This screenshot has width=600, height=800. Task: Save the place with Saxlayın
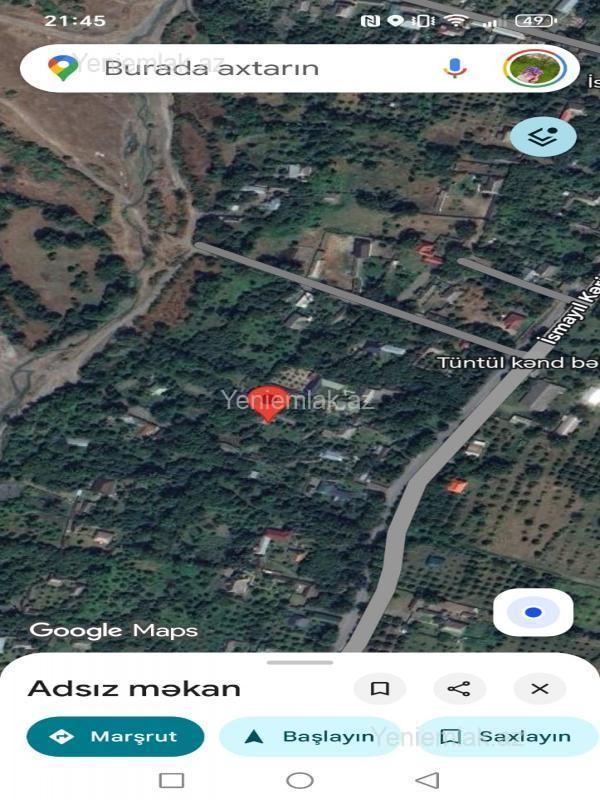(x=508, y=737)
